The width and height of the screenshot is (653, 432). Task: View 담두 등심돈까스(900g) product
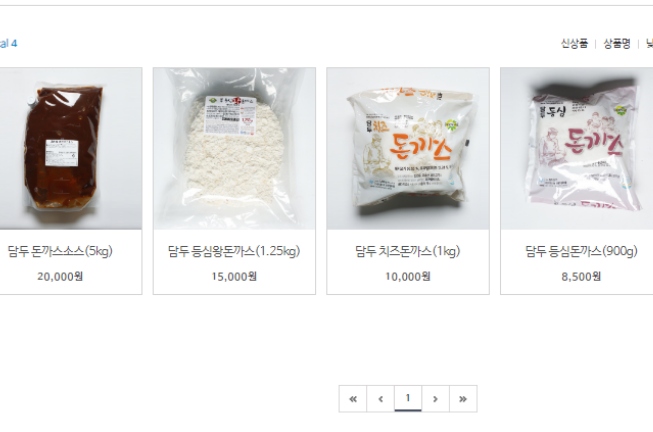581,251
